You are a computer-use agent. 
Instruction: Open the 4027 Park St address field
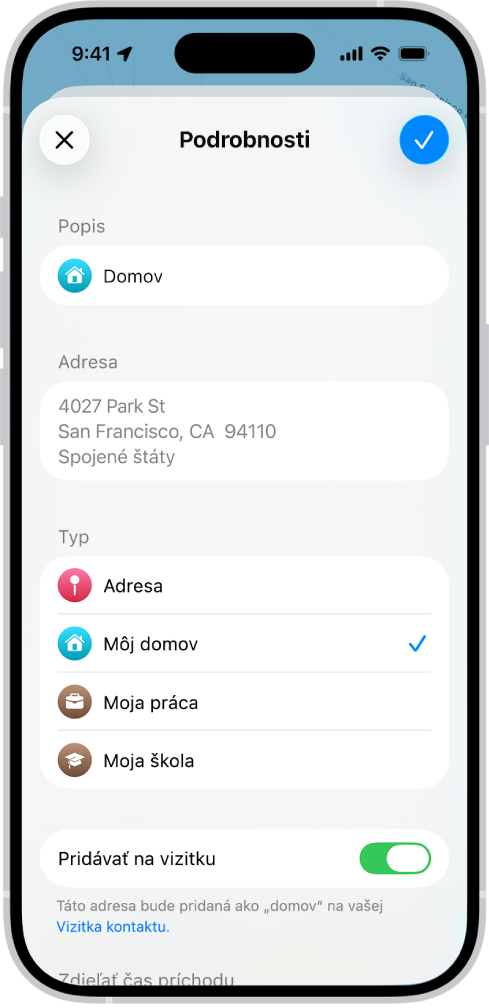coord(244,431)
